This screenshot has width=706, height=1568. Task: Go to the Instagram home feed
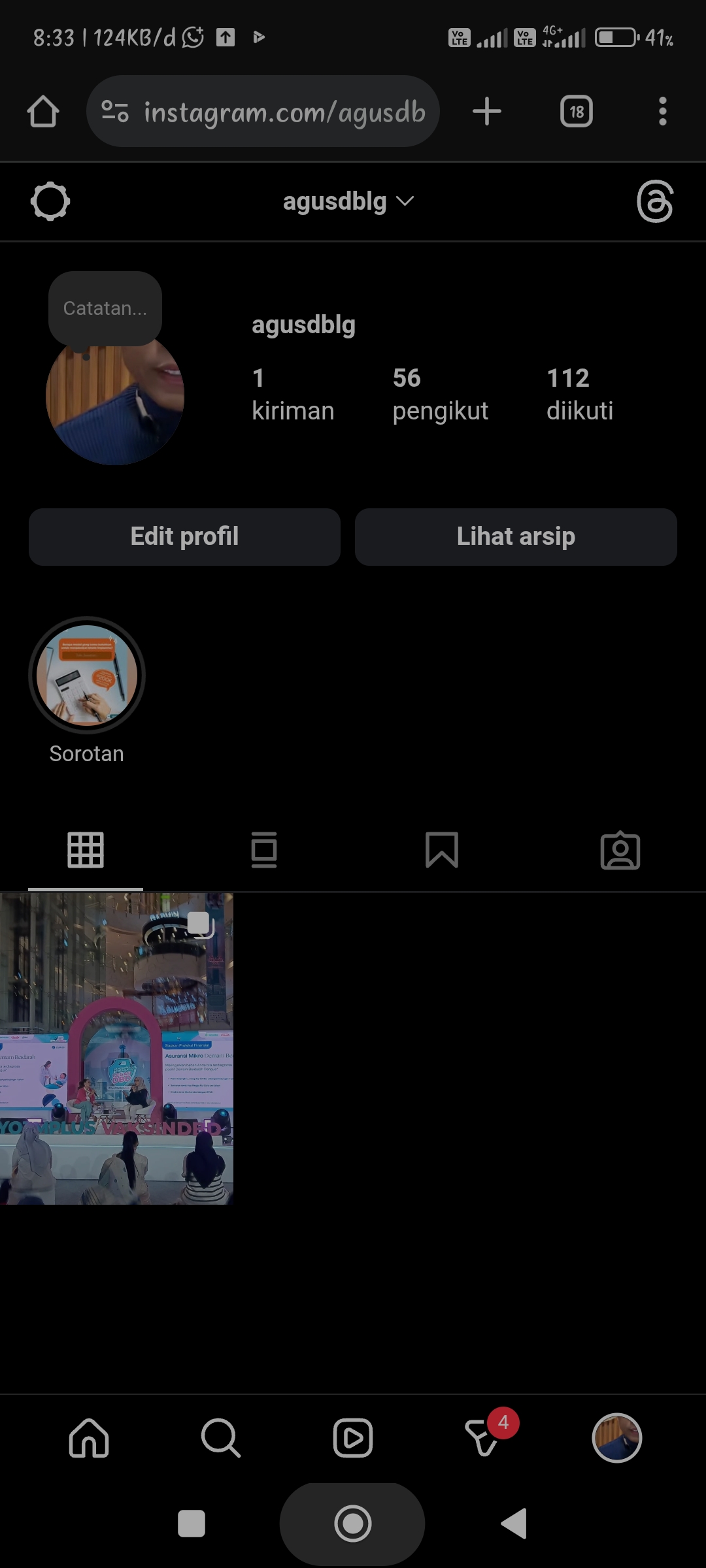(89, 1438)
